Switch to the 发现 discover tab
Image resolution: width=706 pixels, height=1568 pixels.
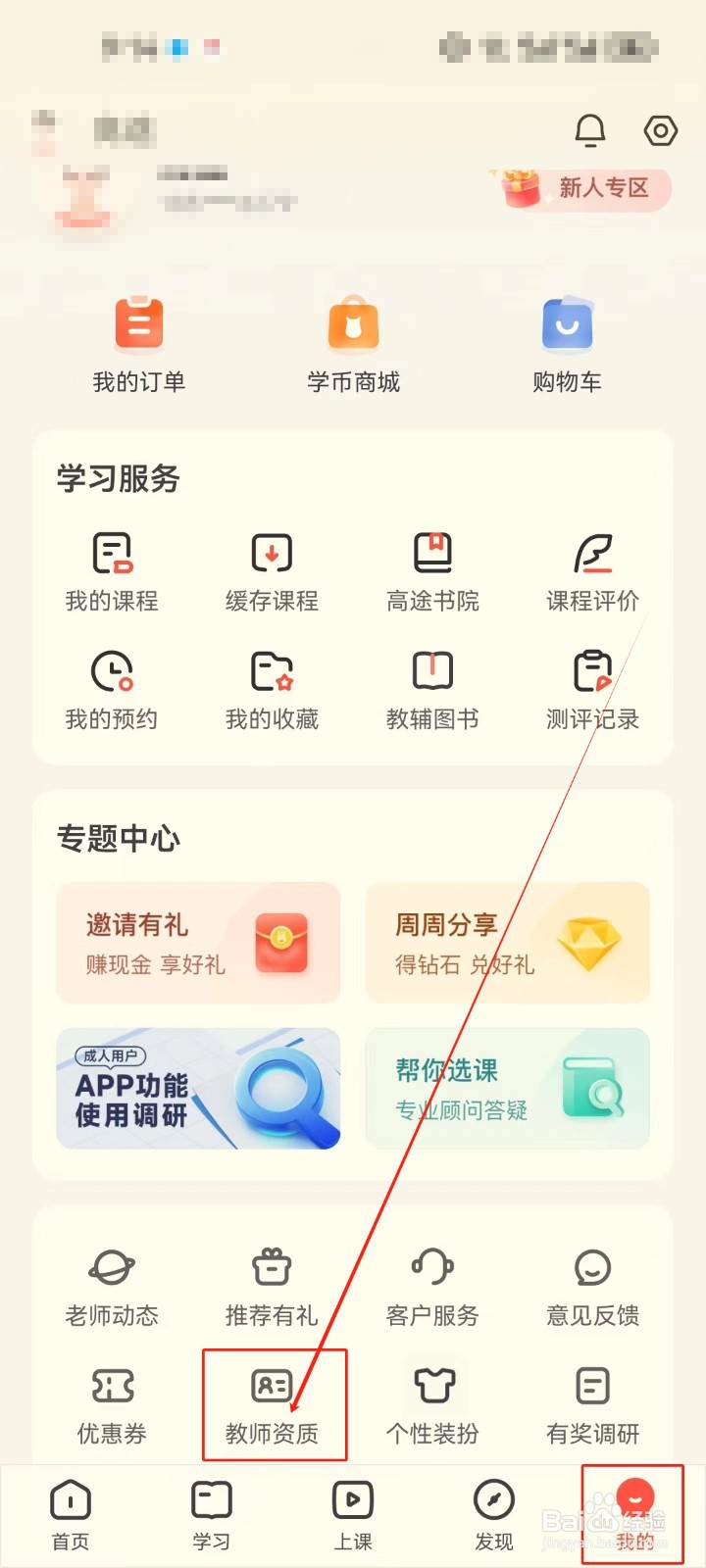pos(493,1514)
